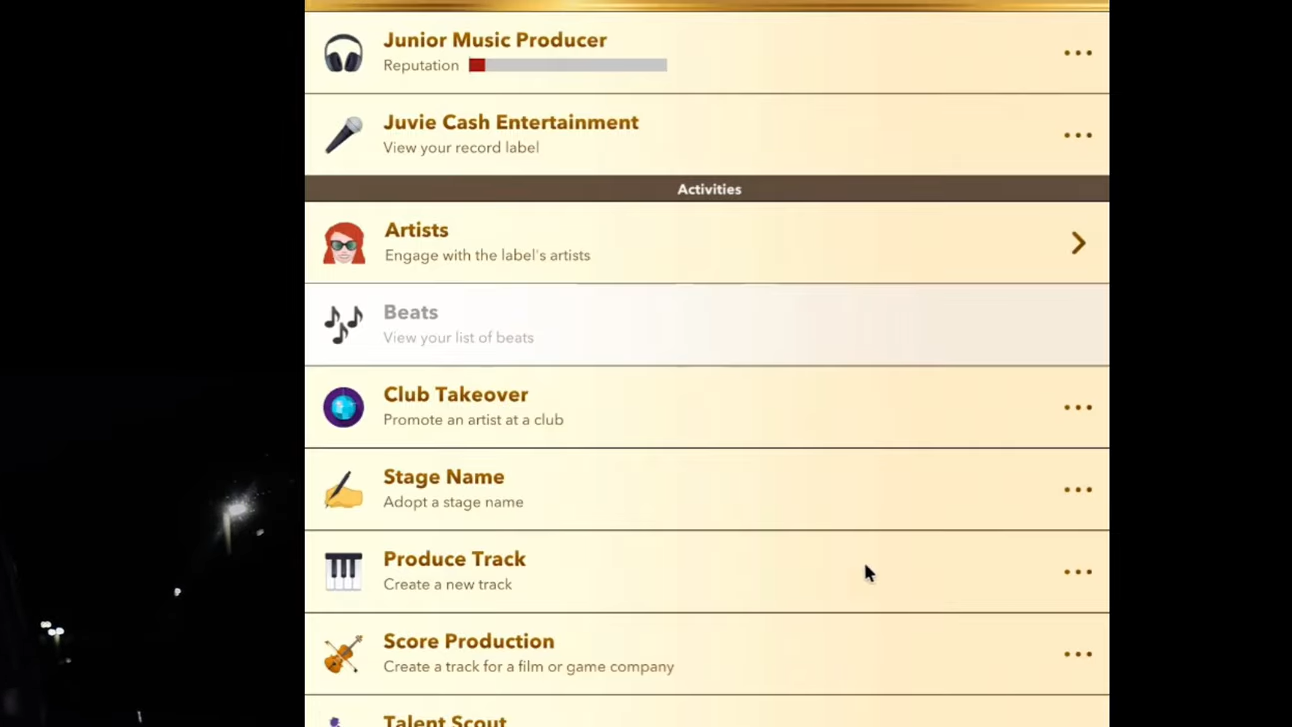Viewport: 1292px width, 727px height.
Task: Open the Score Production activity
Action: pos(706,654)
